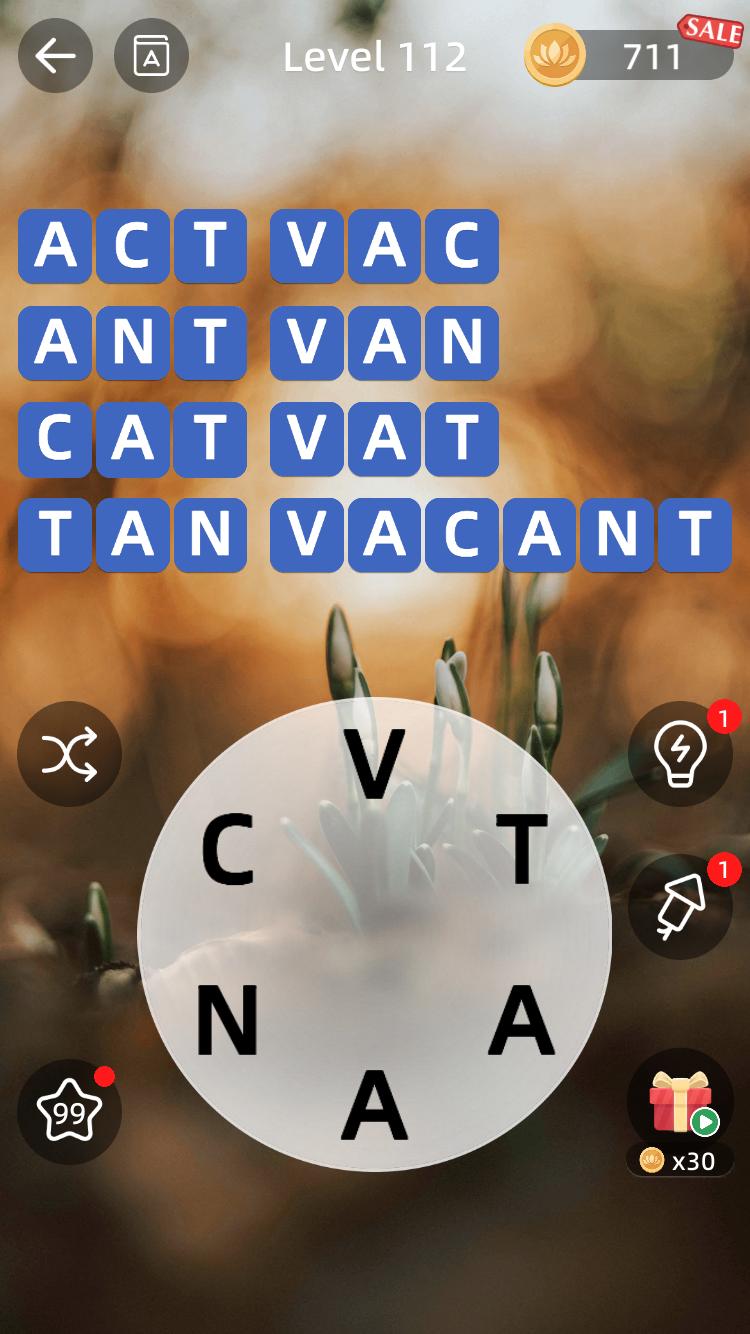Select letter C in the wheel
Viewport: 750px width, 1334px height.
click(228, 850)
